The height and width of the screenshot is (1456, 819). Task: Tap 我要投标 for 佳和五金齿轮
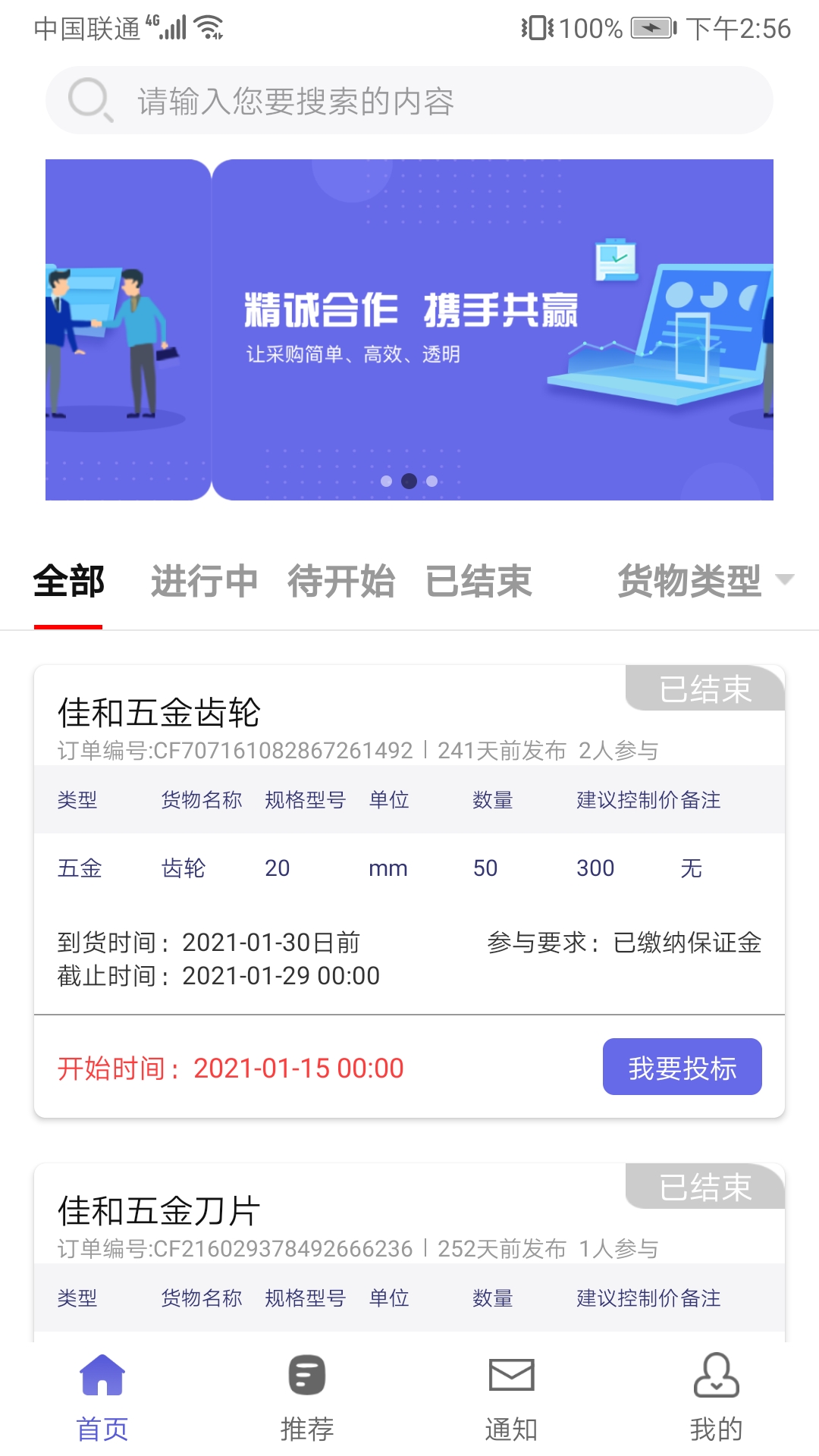pyautogui.click(x=682, y=1067)
